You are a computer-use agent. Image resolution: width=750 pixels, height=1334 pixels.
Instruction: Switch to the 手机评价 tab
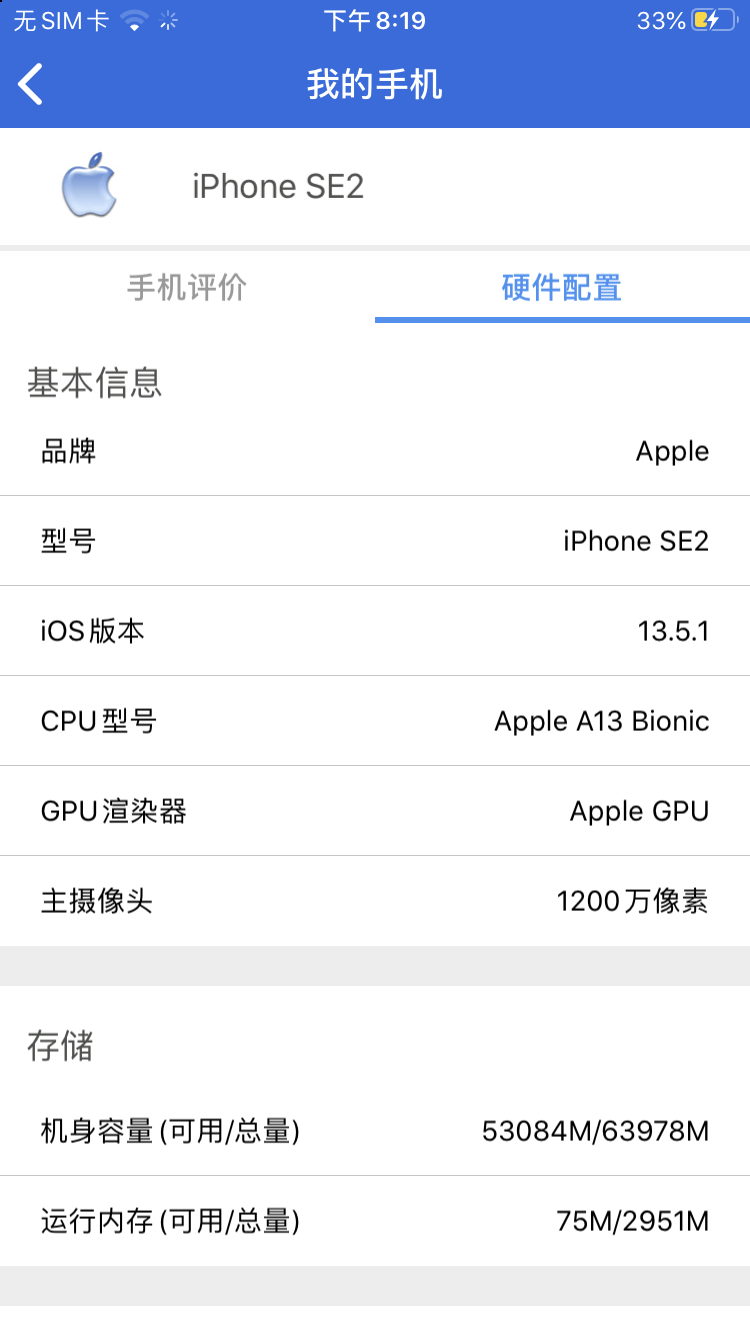(187, 287)
